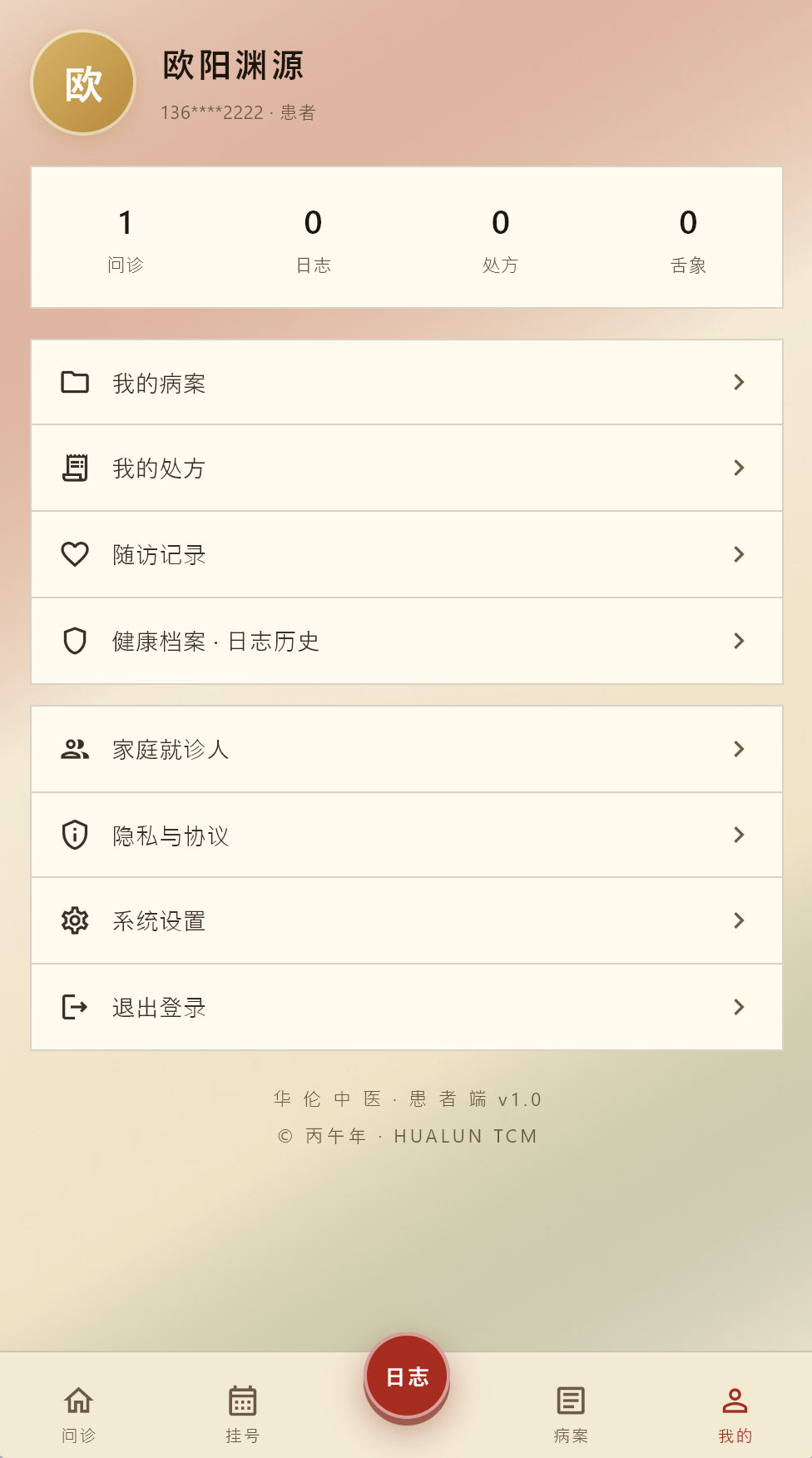
Task: Open the 我的病案 folder icon
Action: (x=75, y=381)
